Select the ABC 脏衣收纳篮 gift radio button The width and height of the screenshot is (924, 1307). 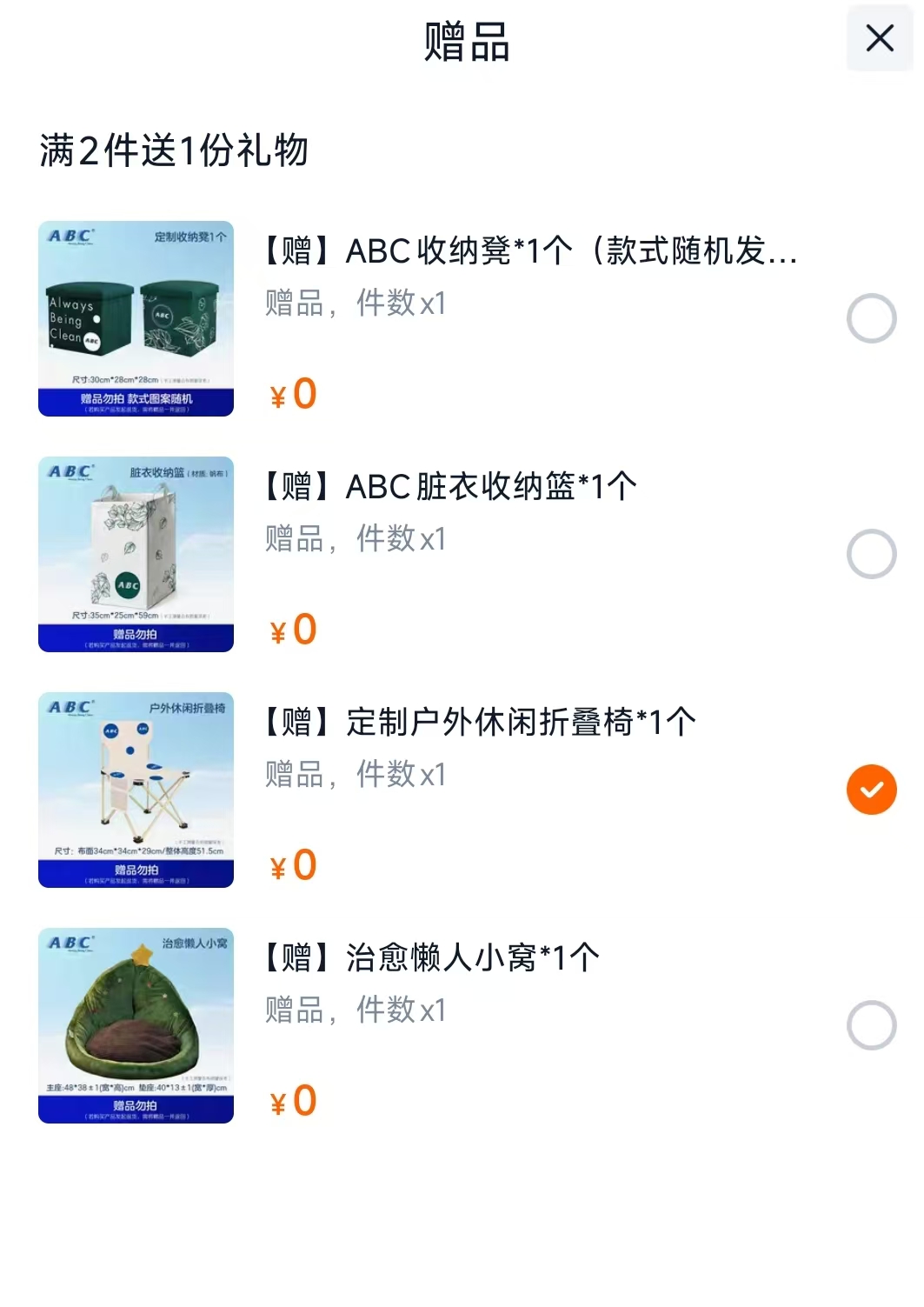pos(871,554)
